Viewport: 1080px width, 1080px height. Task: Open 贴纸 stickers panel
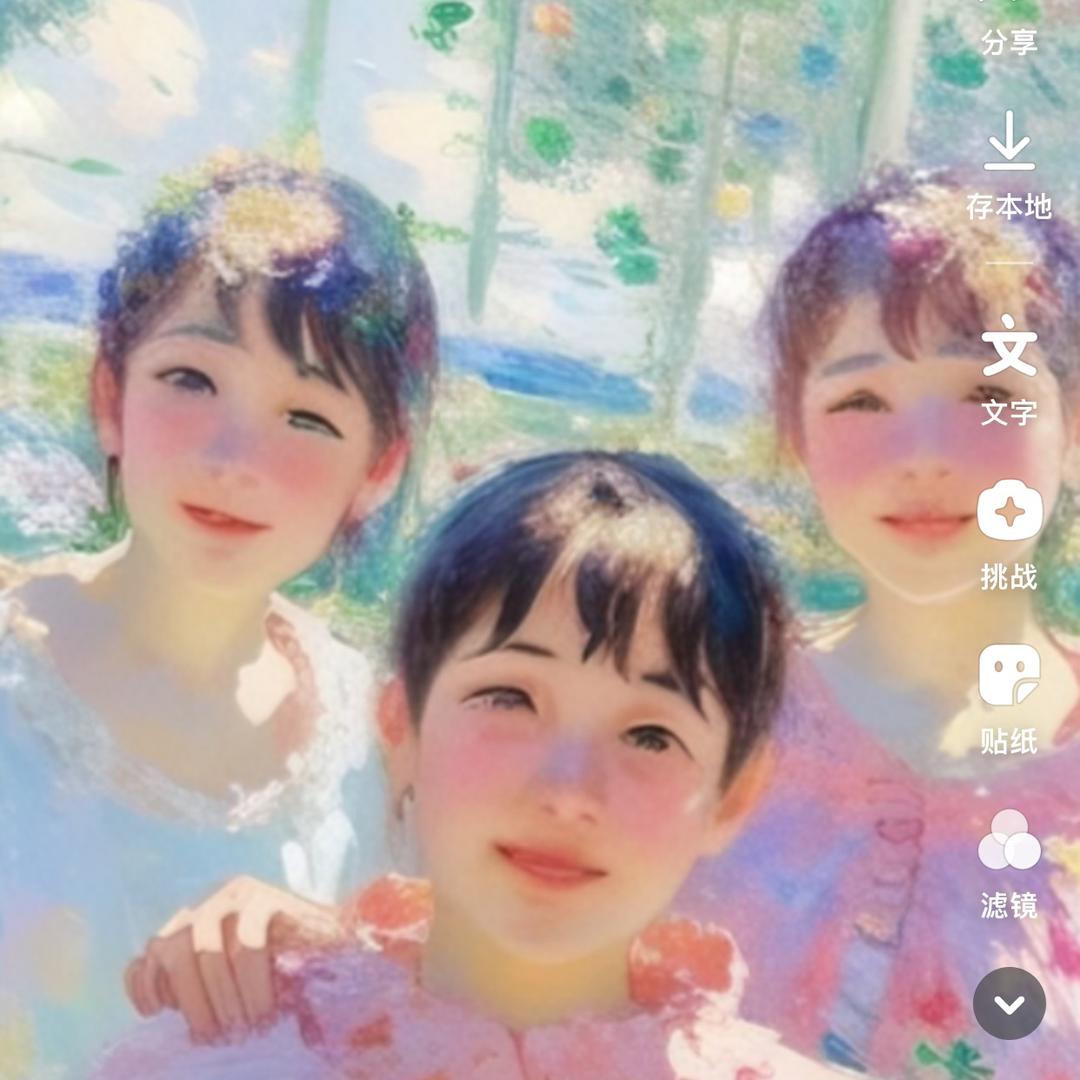click(1008, 698)
